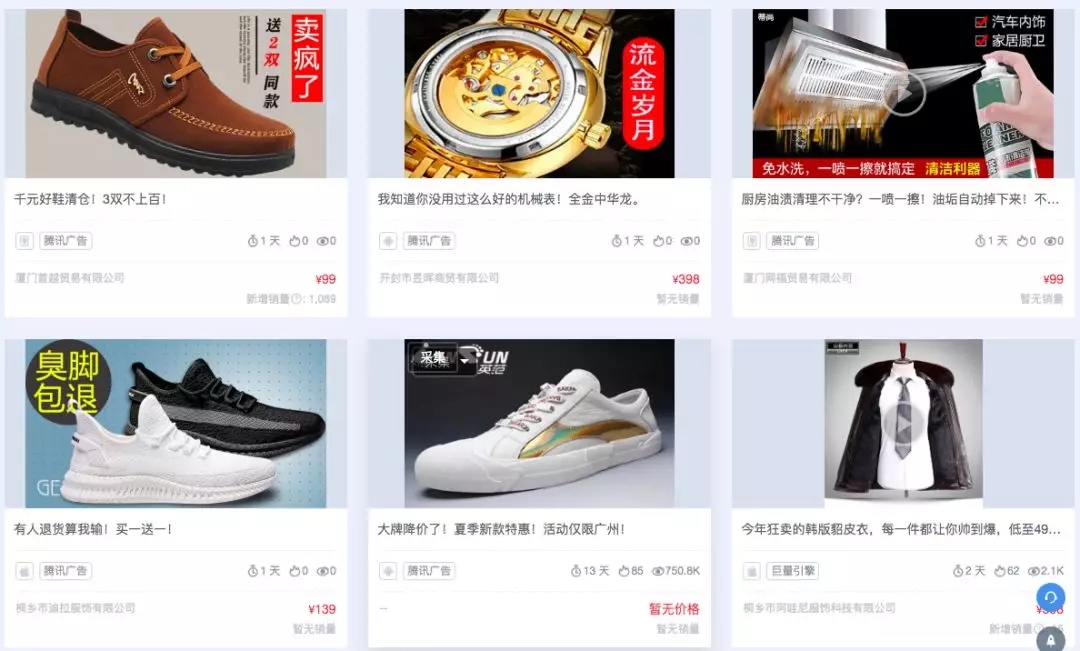Screen dimensions: 1080x651
Task: Tap the blue floating support icon
Action: click(x=1050, y=598)
